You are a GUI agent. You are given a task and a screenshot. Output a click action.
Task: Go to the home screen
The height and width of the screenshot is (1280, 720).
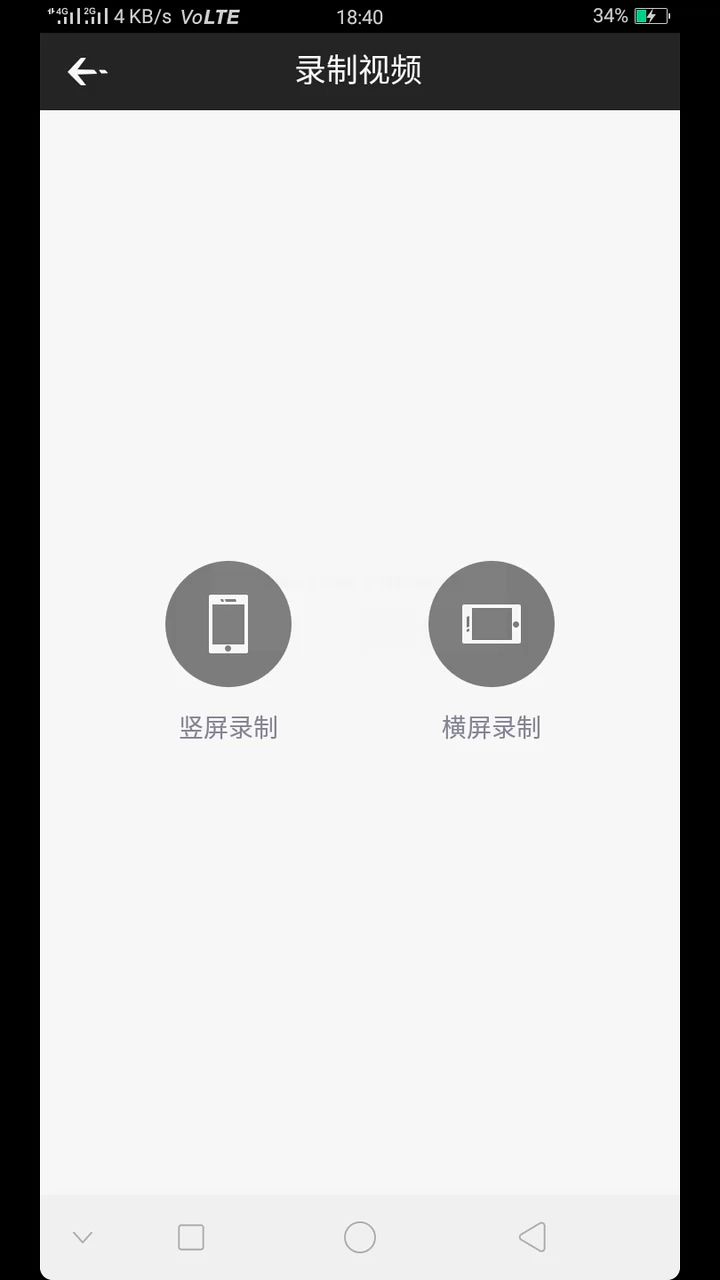point(360,1237)
